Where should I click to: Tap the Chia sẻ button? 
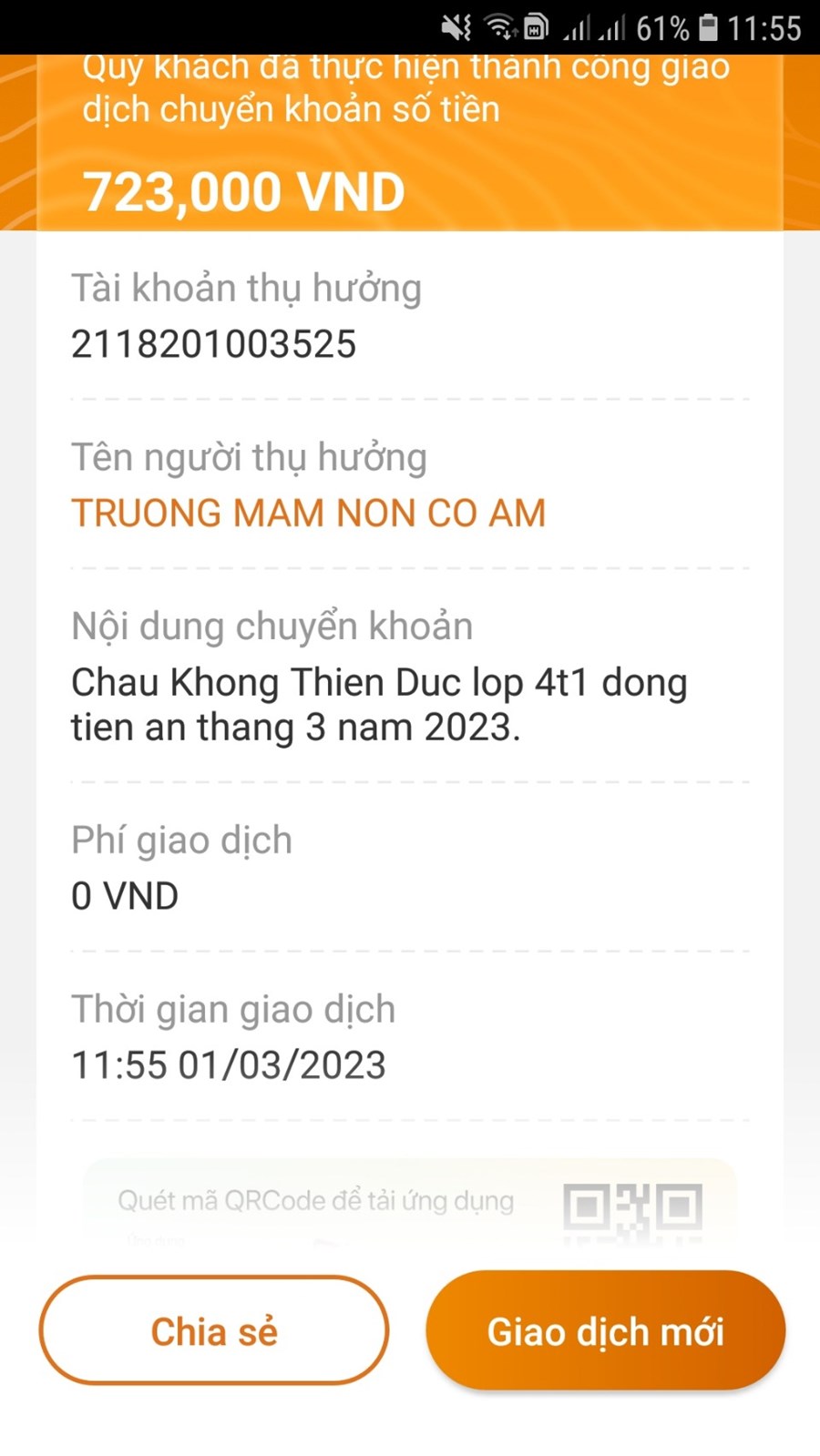click(x=214, y=1330)
